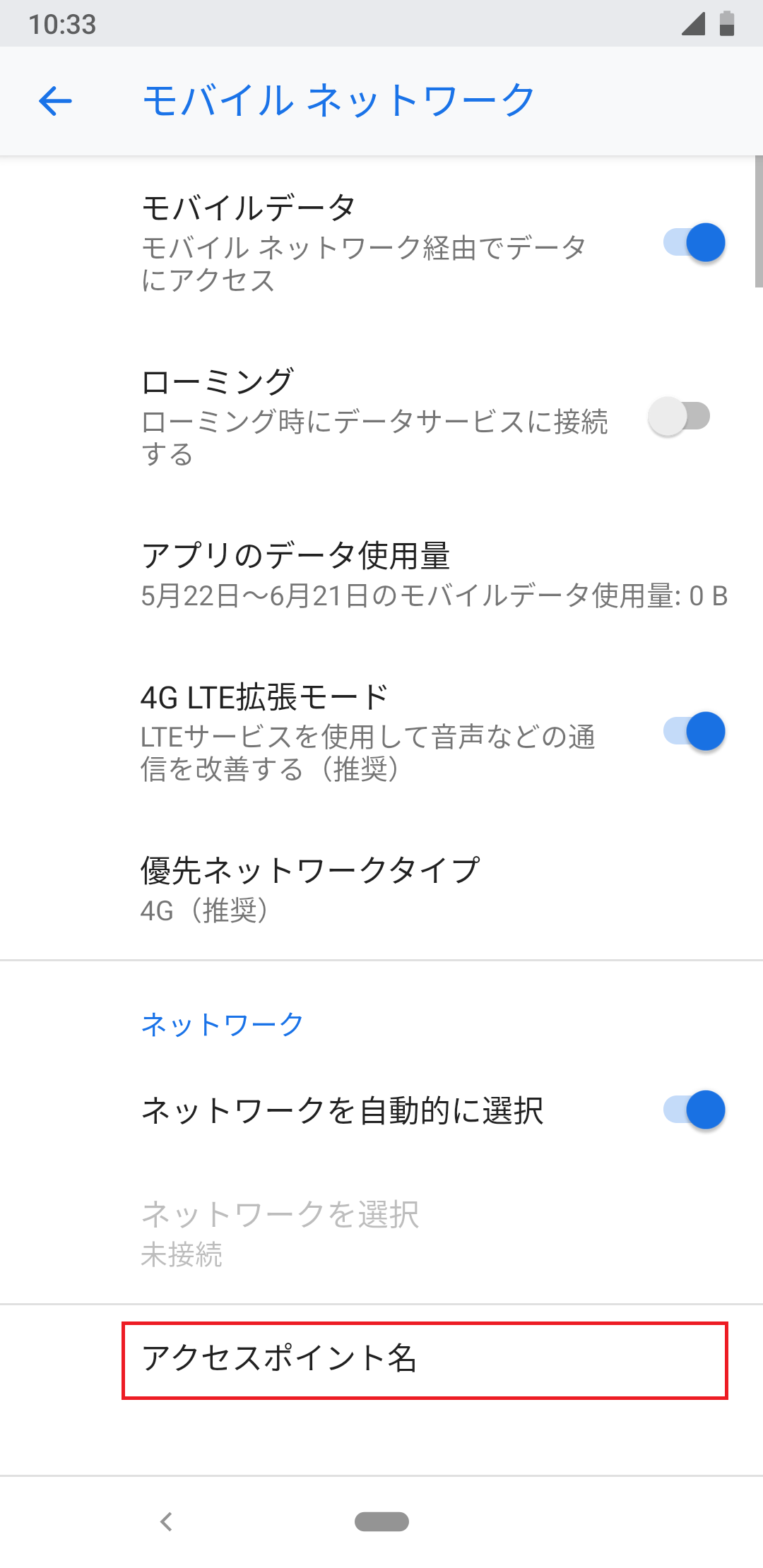Tap the モバイル ネットワーク page title
This screenshot has height=1568, width=763.
click(337, 100)
